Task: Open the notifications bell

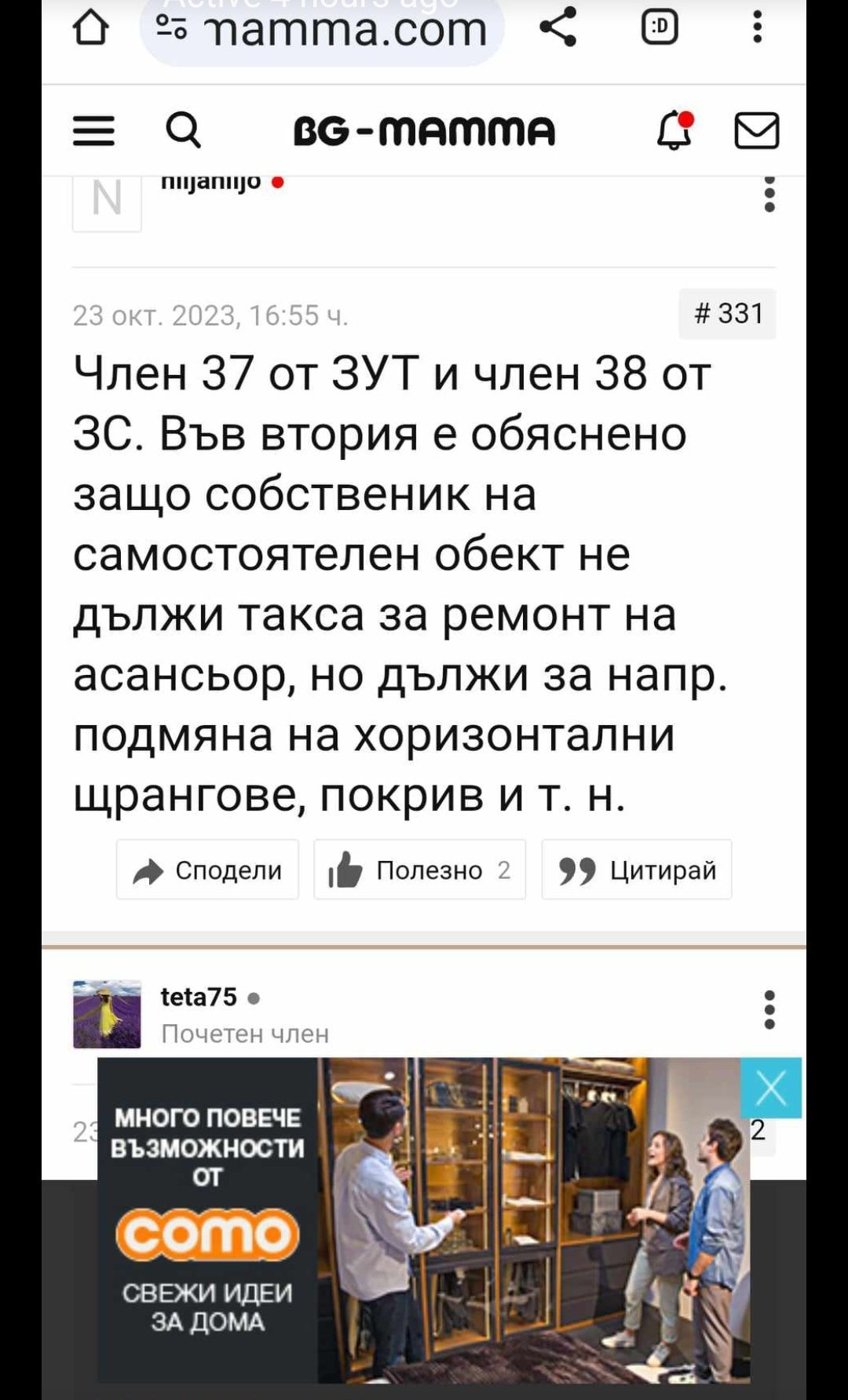Action: [x=674, y=130]
